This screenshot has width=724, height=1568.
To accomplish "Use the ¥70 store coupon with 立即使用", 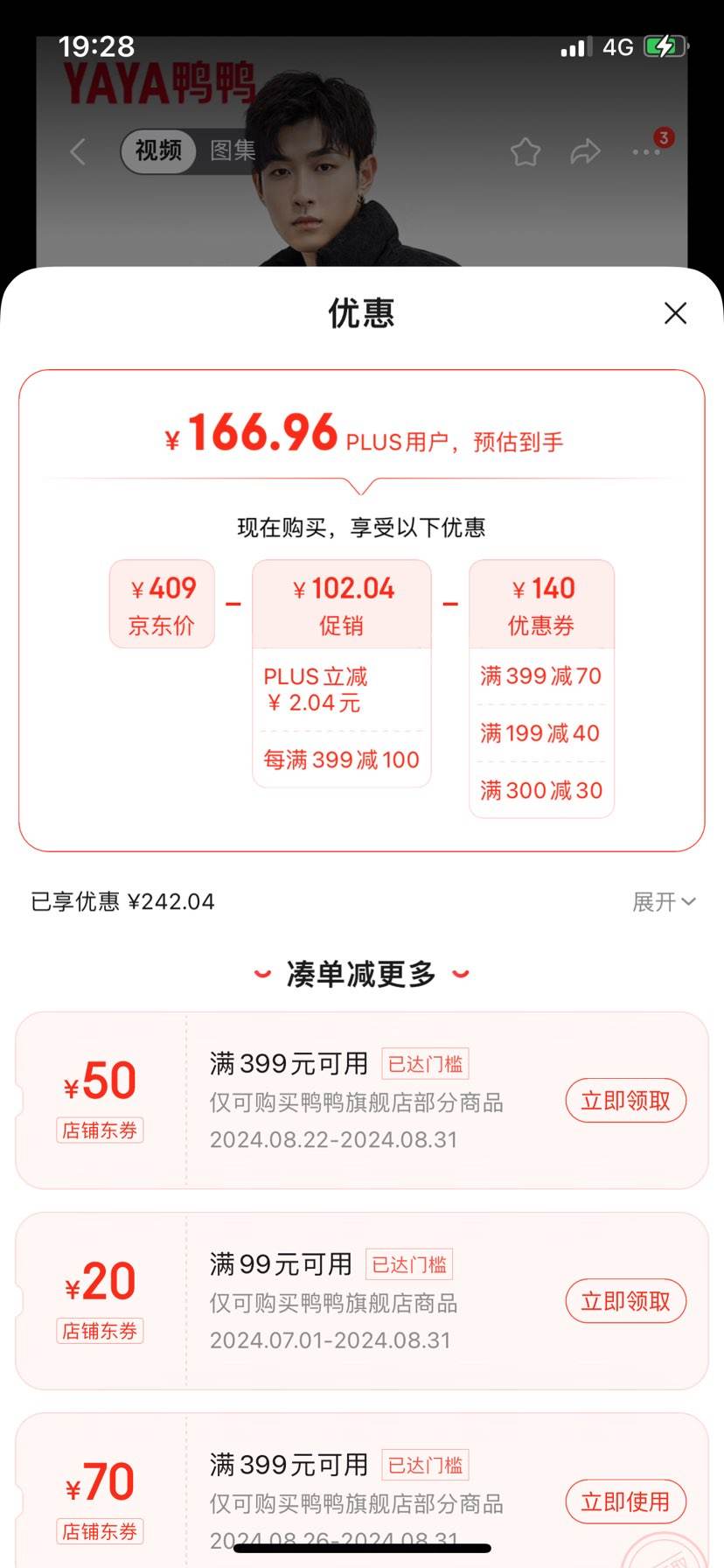I will [625, 1501].
